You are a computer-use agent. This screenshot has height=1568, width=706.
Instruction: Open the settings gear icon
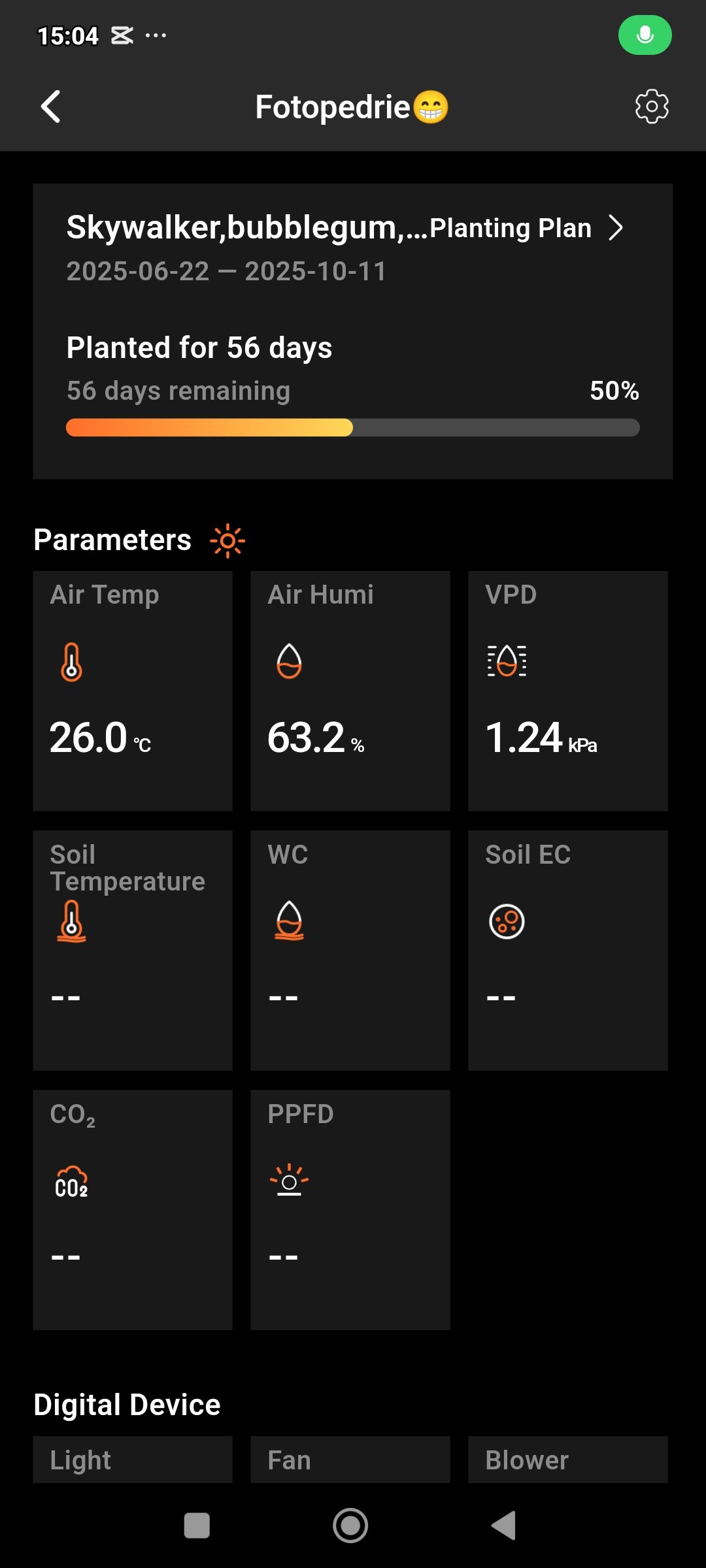[652, 106]
